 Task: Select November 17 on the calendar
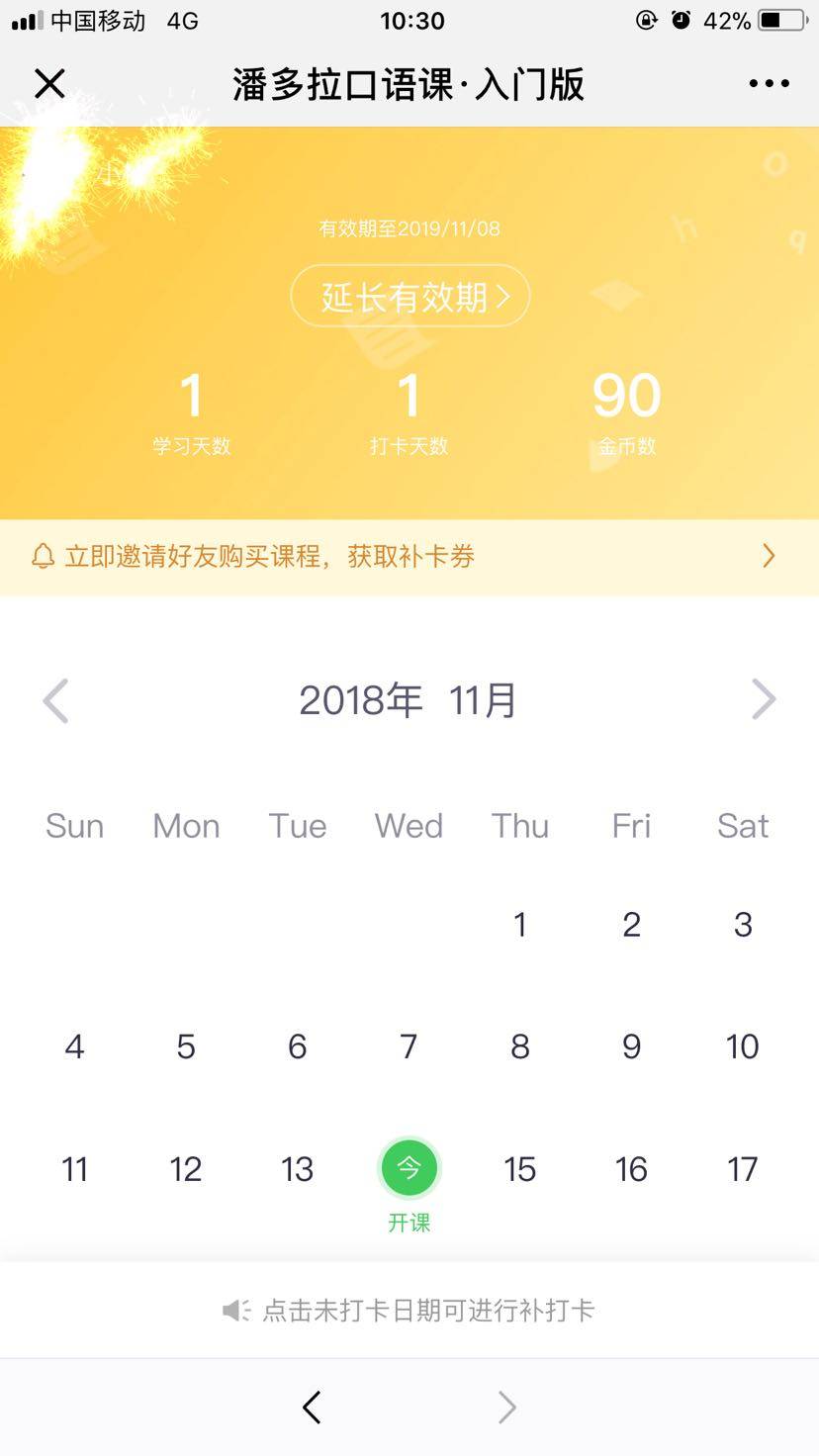click(x=742, y=1169)
